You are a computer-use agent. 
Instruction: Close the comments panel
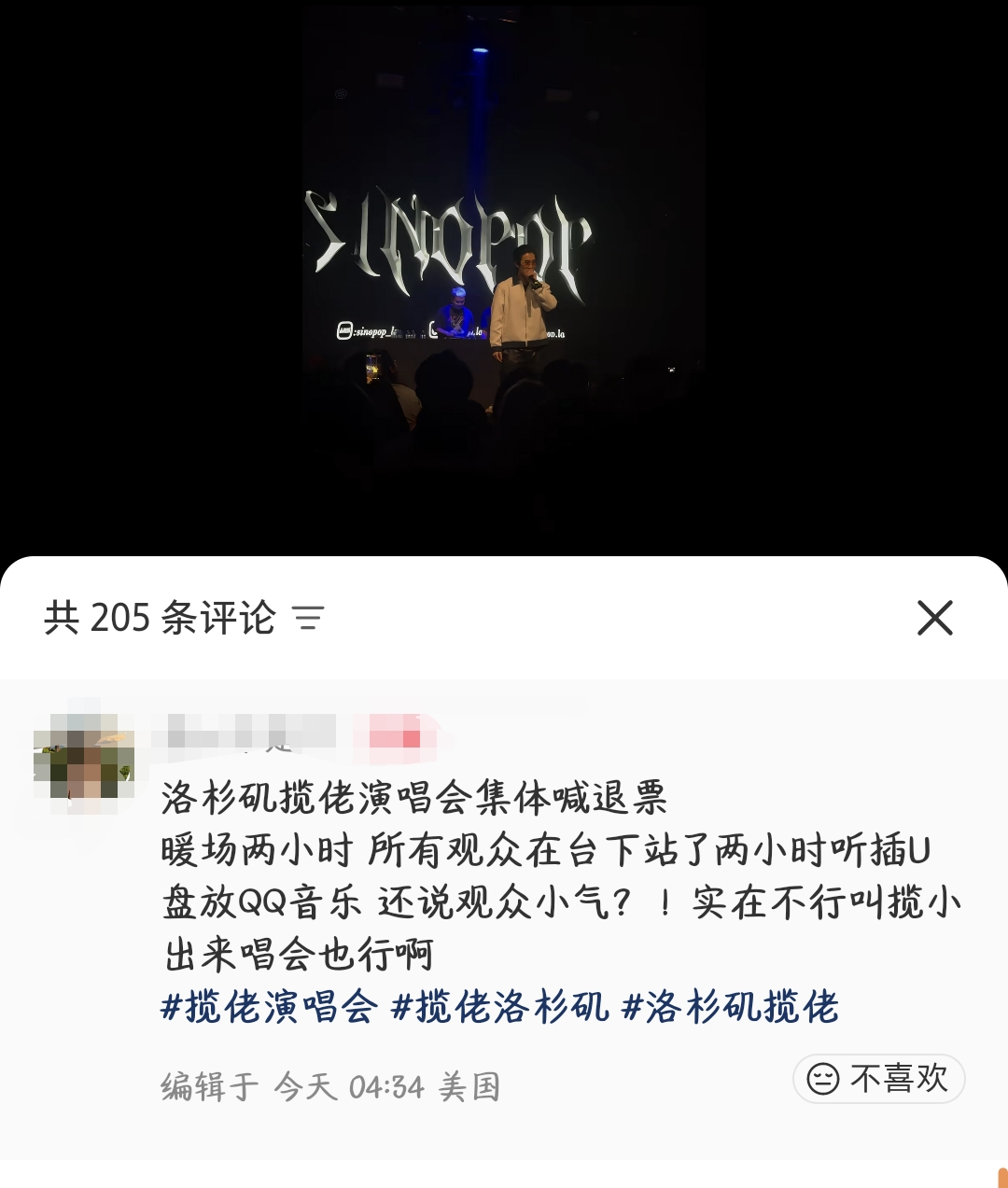pyautogui.click(x=934, y=618)
